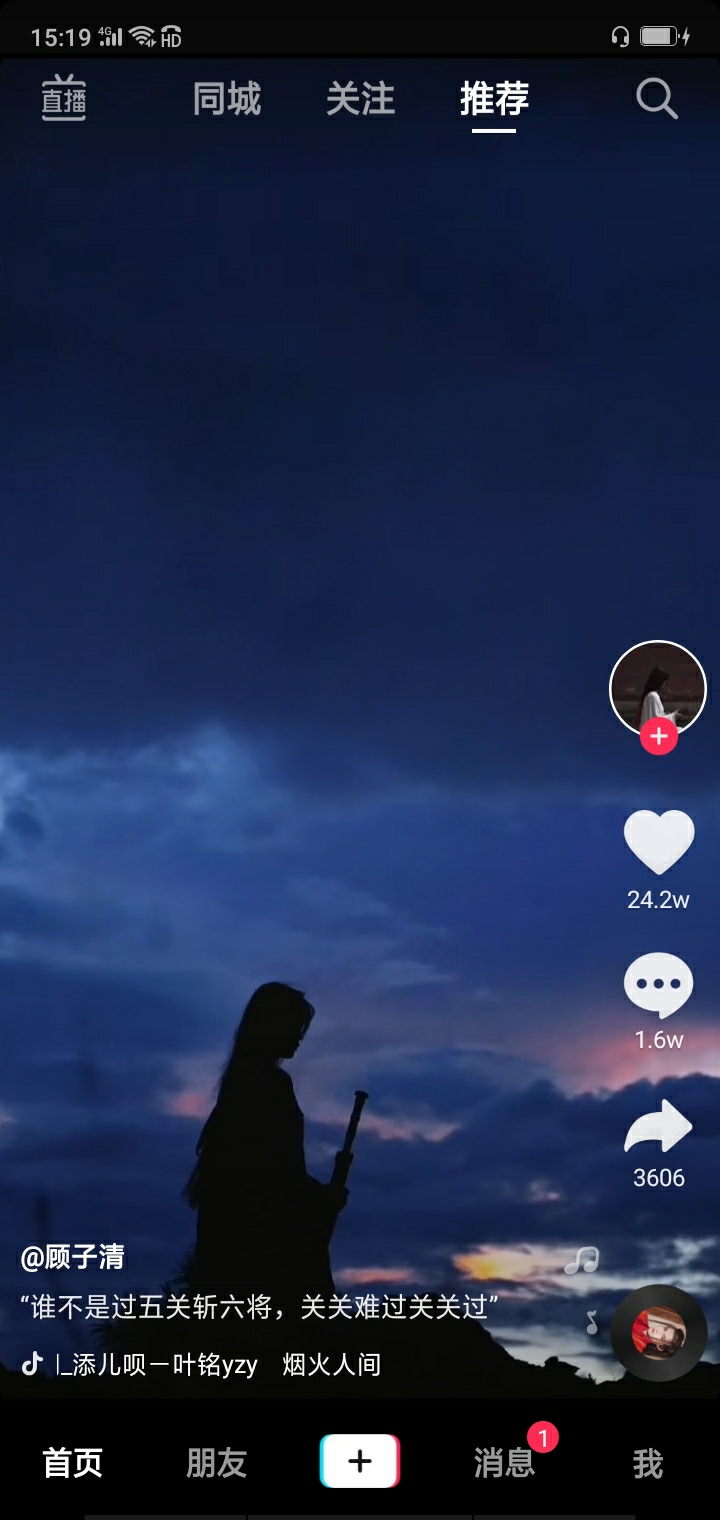720x1520 pixels.
Task: Follow the creator with the red plus
Action: (x=659, y=737)
